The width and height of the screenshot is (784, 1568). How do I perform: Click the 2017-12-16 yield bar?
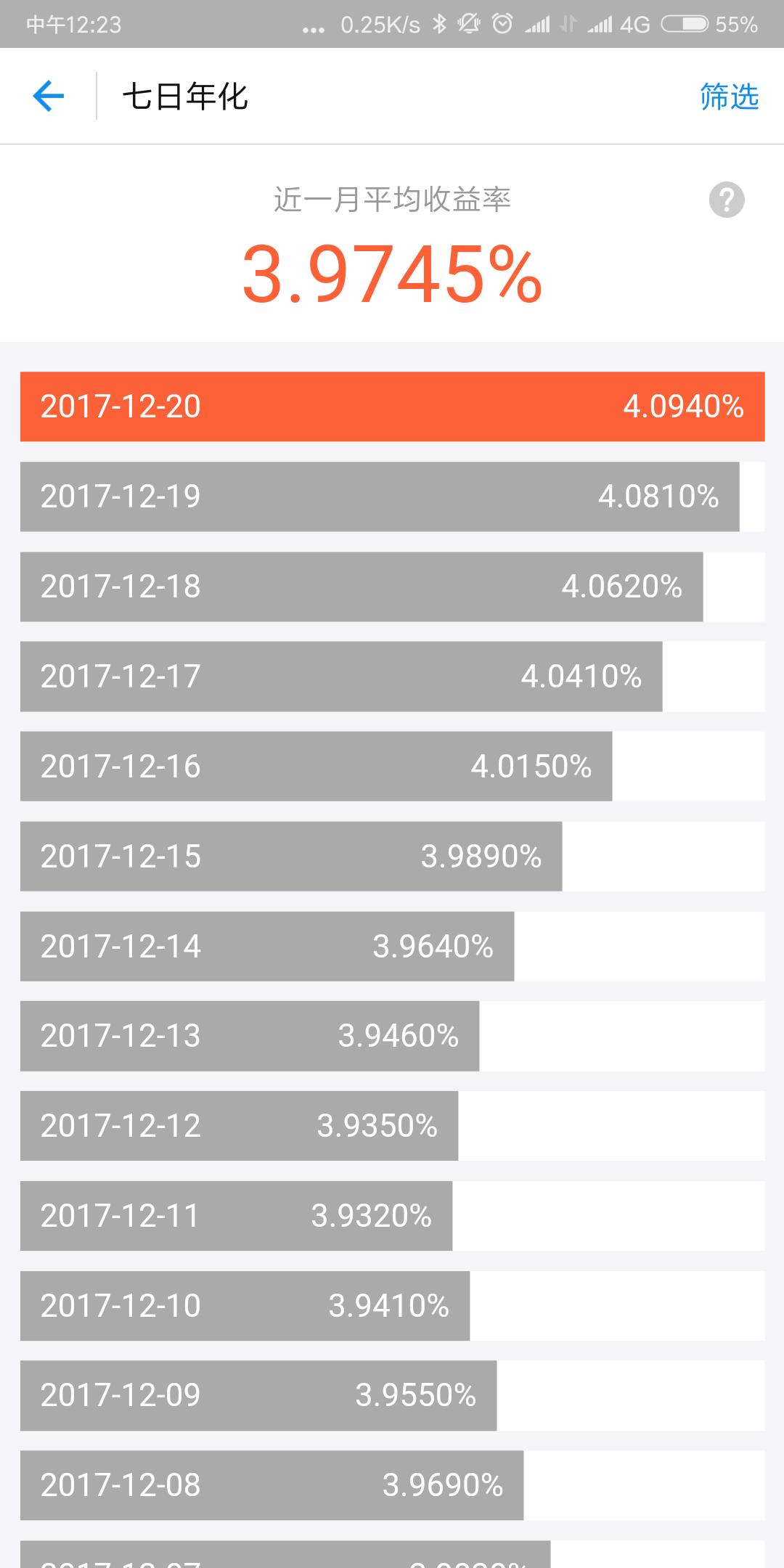[x=315, y=767]
